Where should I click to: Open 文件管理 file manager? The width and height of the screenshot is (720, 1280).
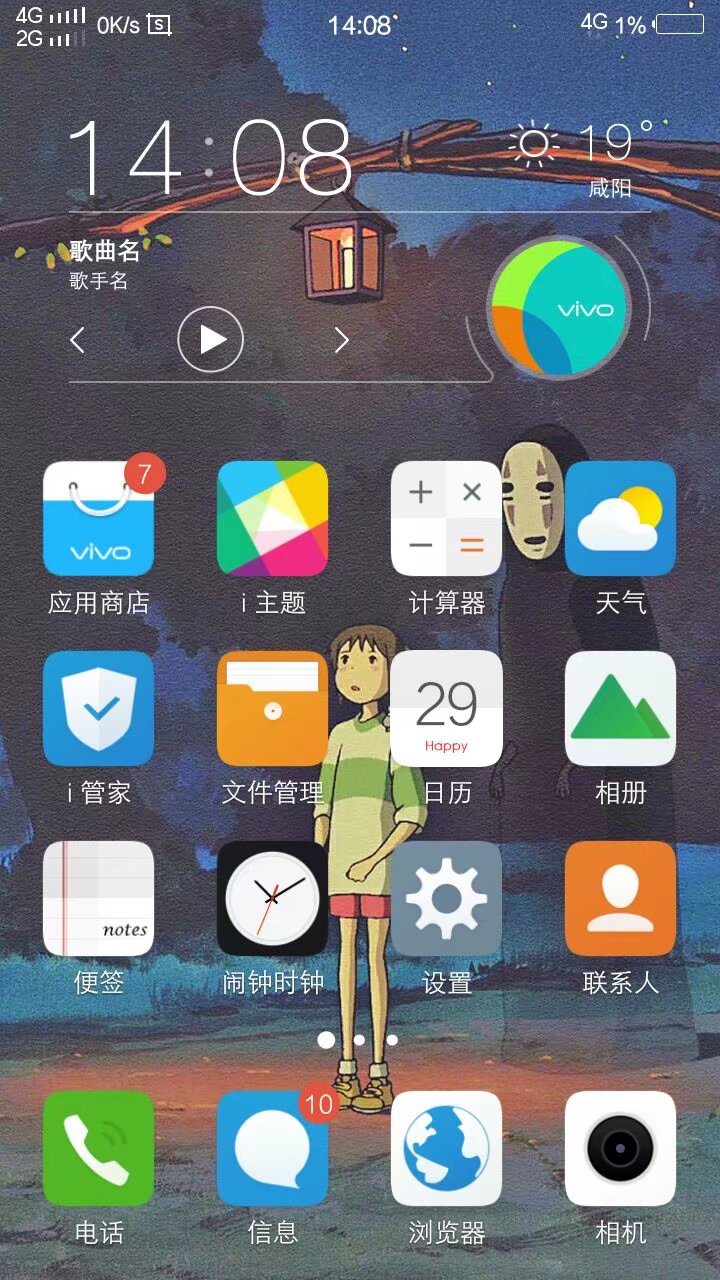(272, 708)
